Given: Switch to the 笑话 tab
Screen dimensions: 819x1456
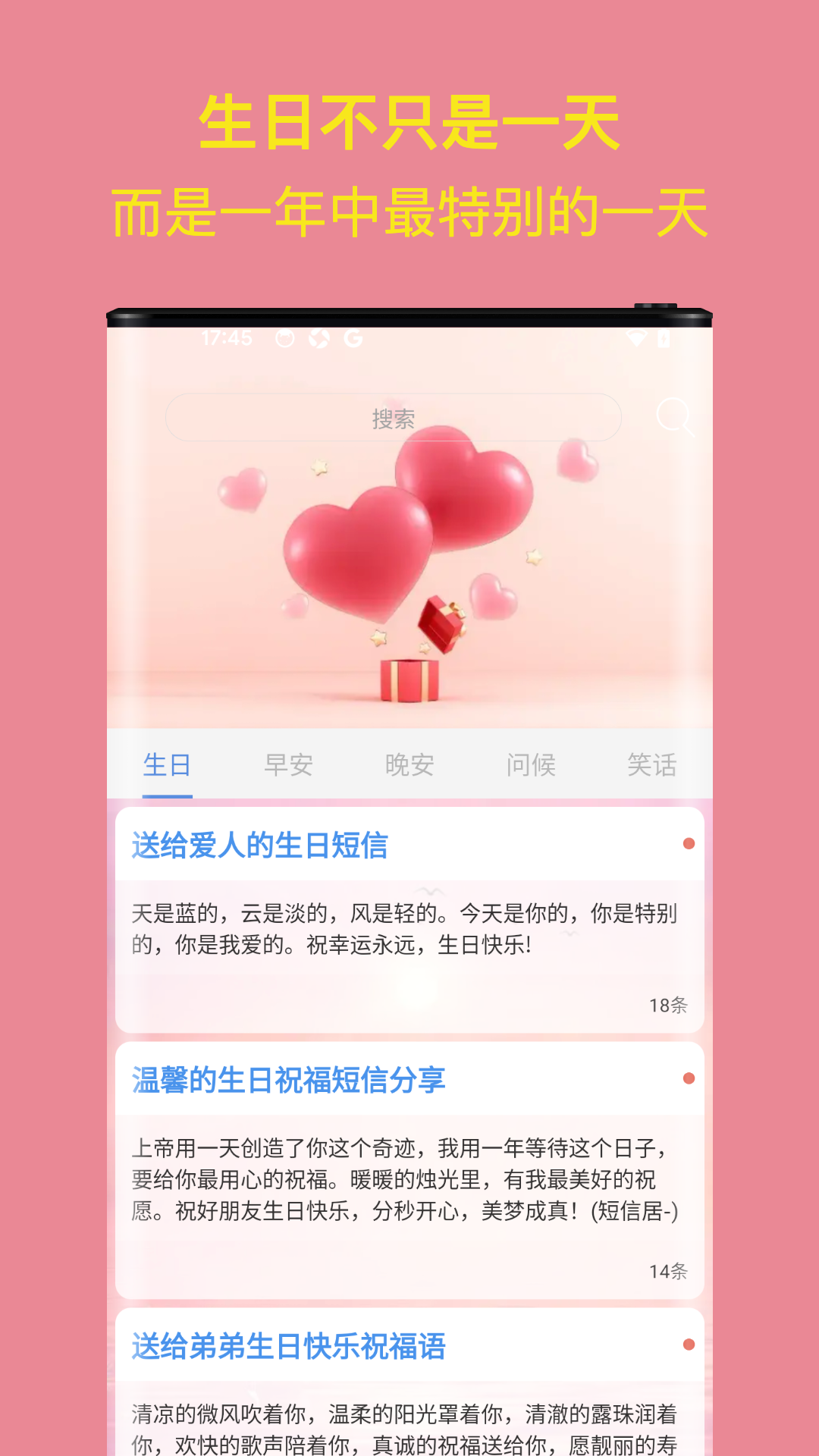Looking at the screenshot, I should [x=651, y=765].
